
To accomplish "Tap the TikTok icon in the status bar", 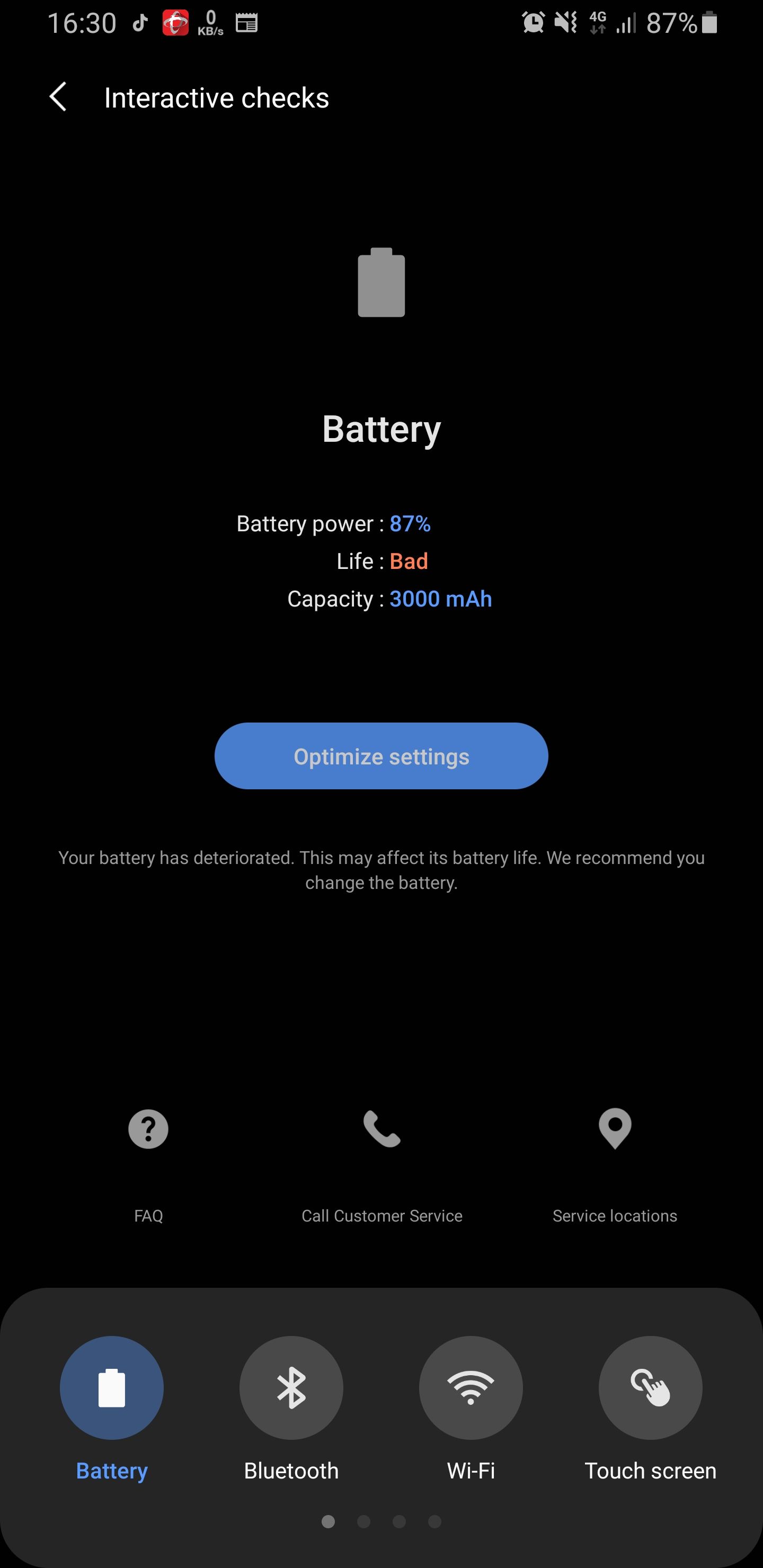I will (139, 23).
